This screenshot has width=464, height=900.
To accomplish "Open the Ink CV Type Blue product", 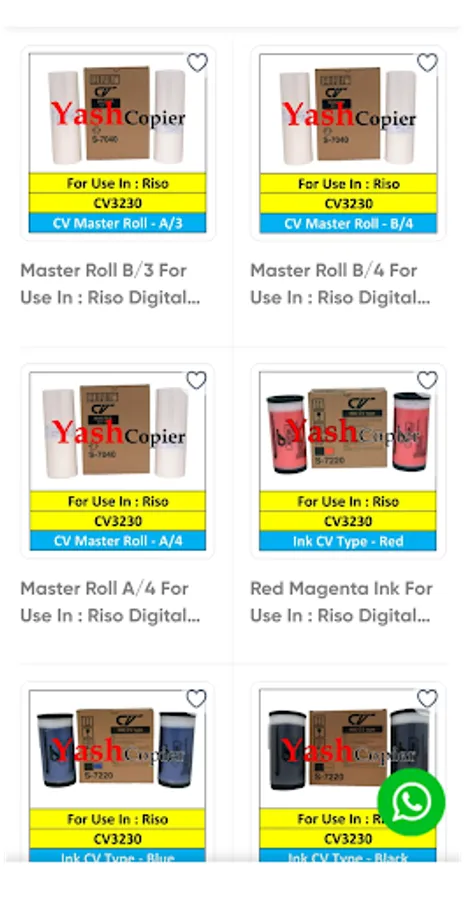I will (118, 772).
